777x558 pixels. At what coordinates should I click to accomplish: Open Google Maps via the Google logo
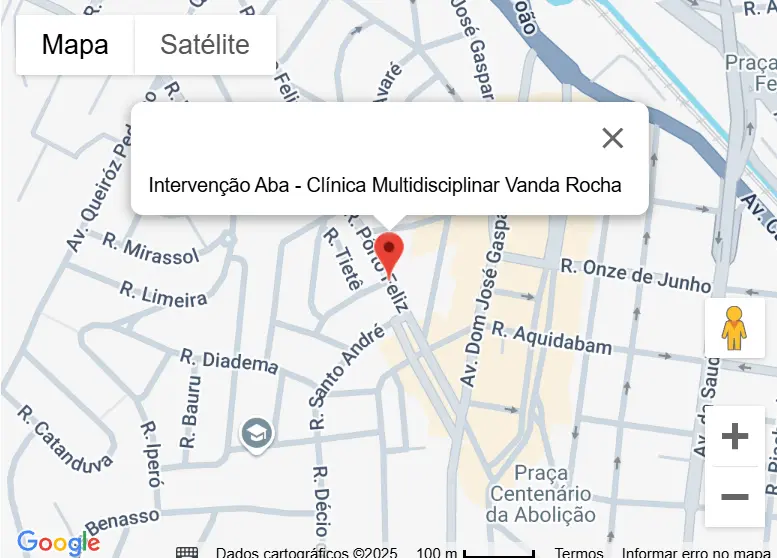click(58, 543)
